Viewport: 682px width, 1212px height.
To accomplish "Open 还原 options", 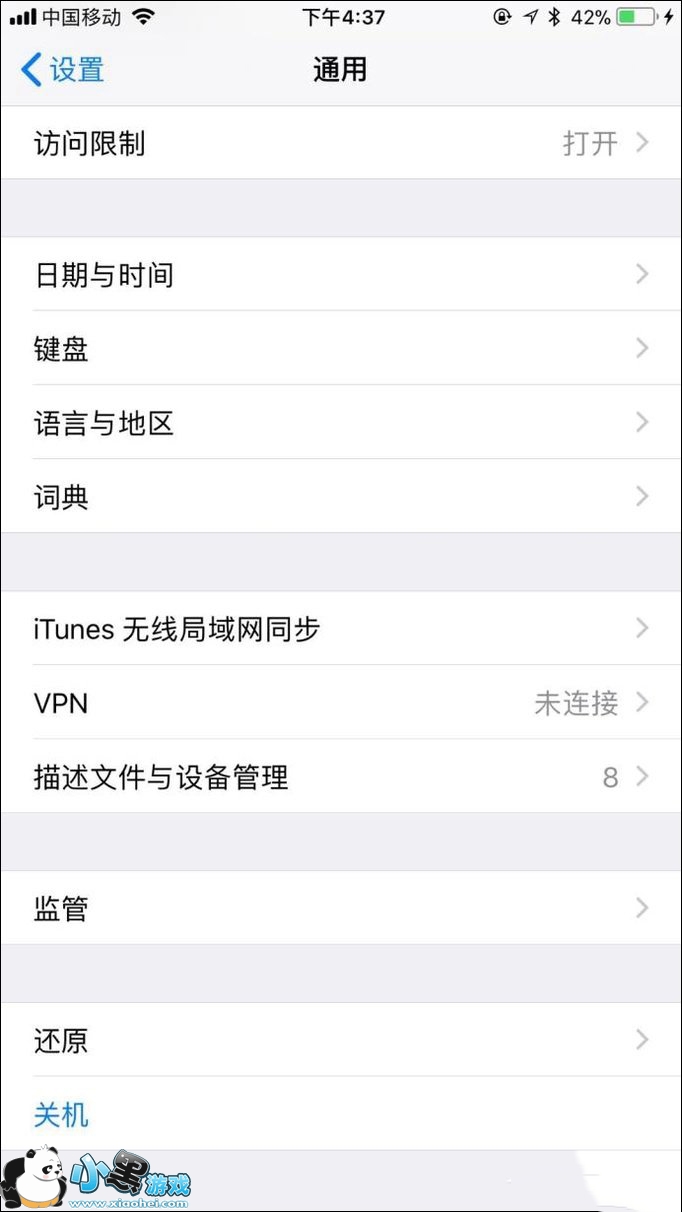I will coord(340,1040).
